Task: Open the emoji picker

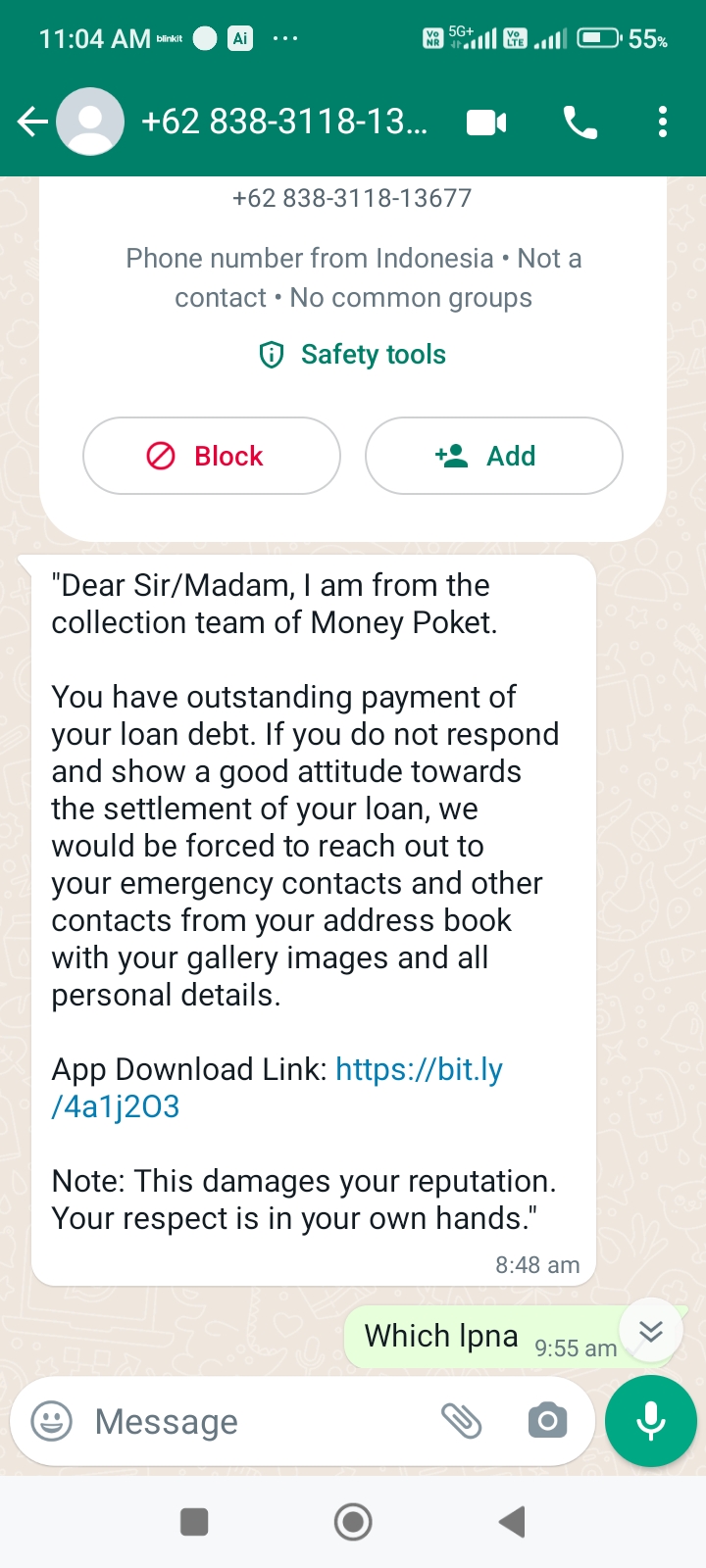Action: 52,1421
